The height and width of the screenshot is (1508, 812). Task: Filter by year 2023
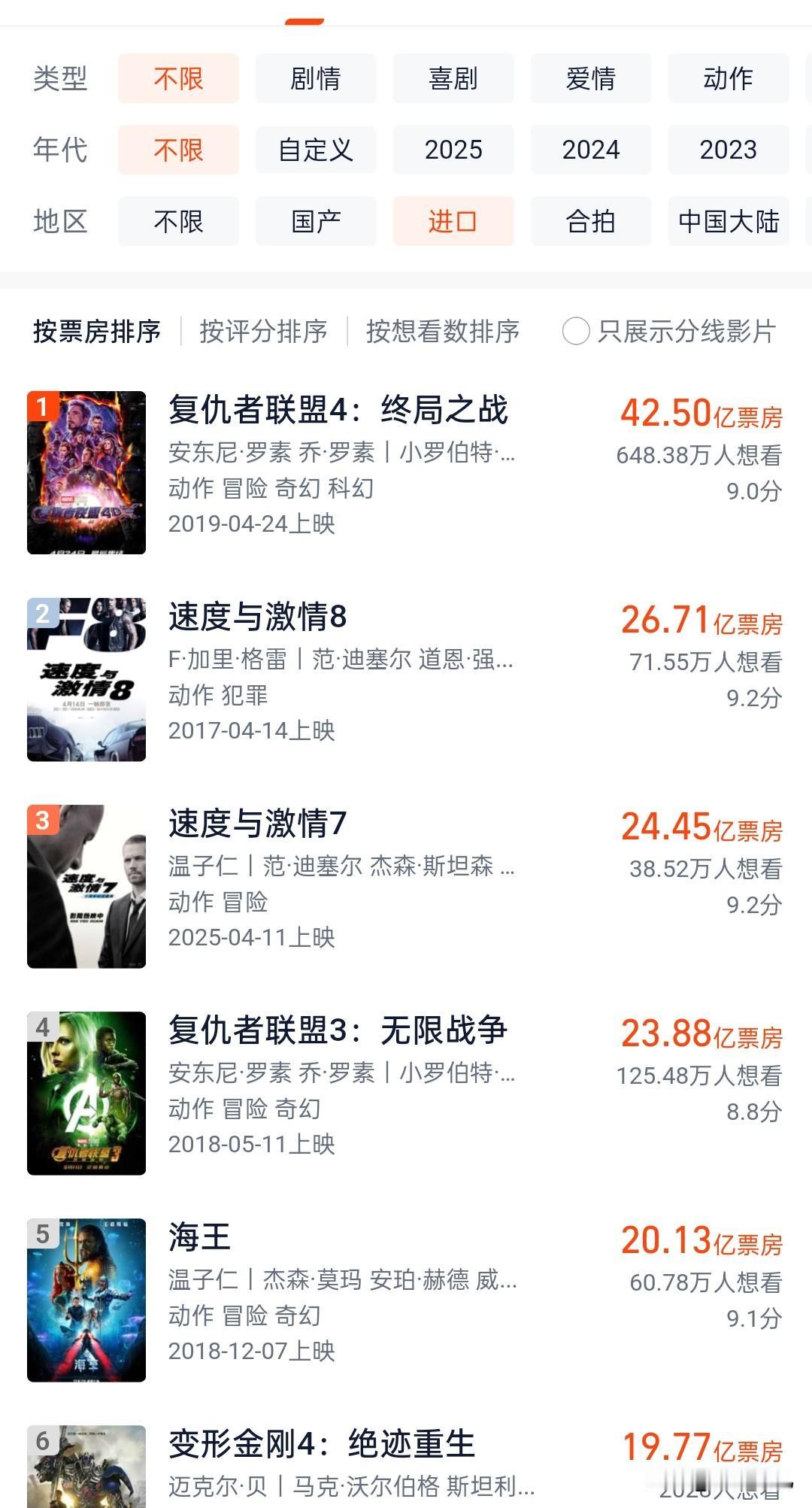(728, 150)
